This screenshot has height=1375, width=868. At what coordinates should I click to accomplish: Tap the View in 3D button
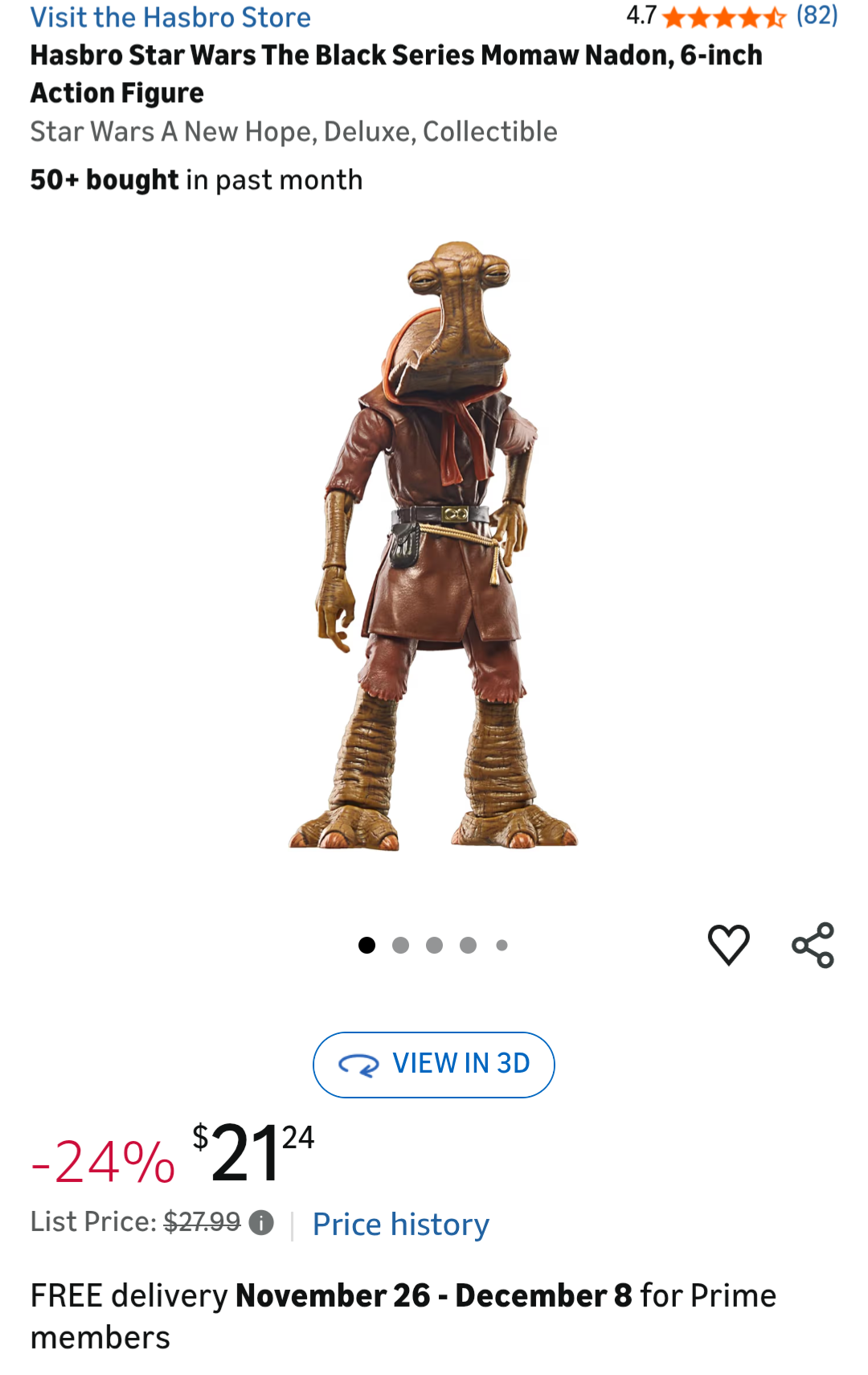click(x=434, y=1064)
